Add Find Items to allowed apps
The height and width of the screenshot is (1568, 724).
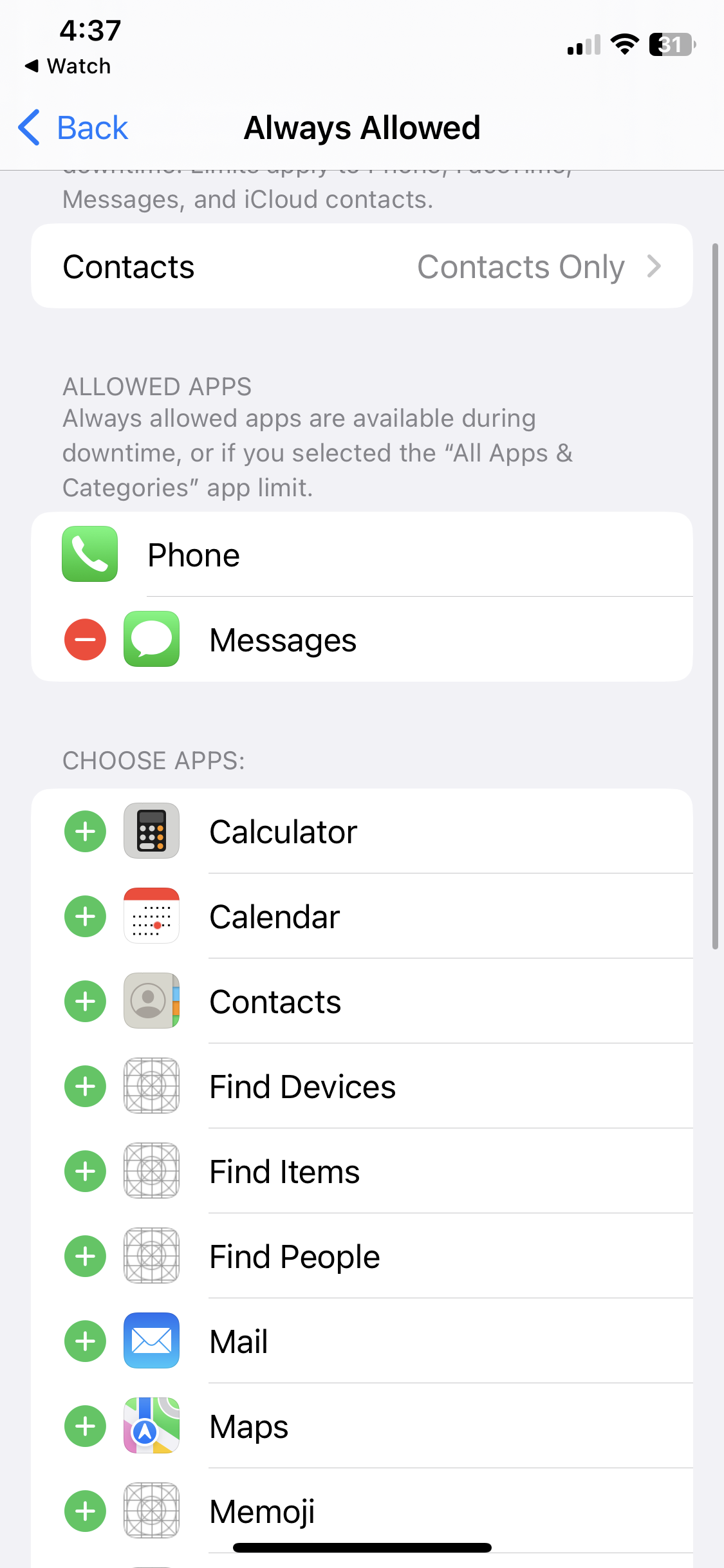tap(85, 1171)
